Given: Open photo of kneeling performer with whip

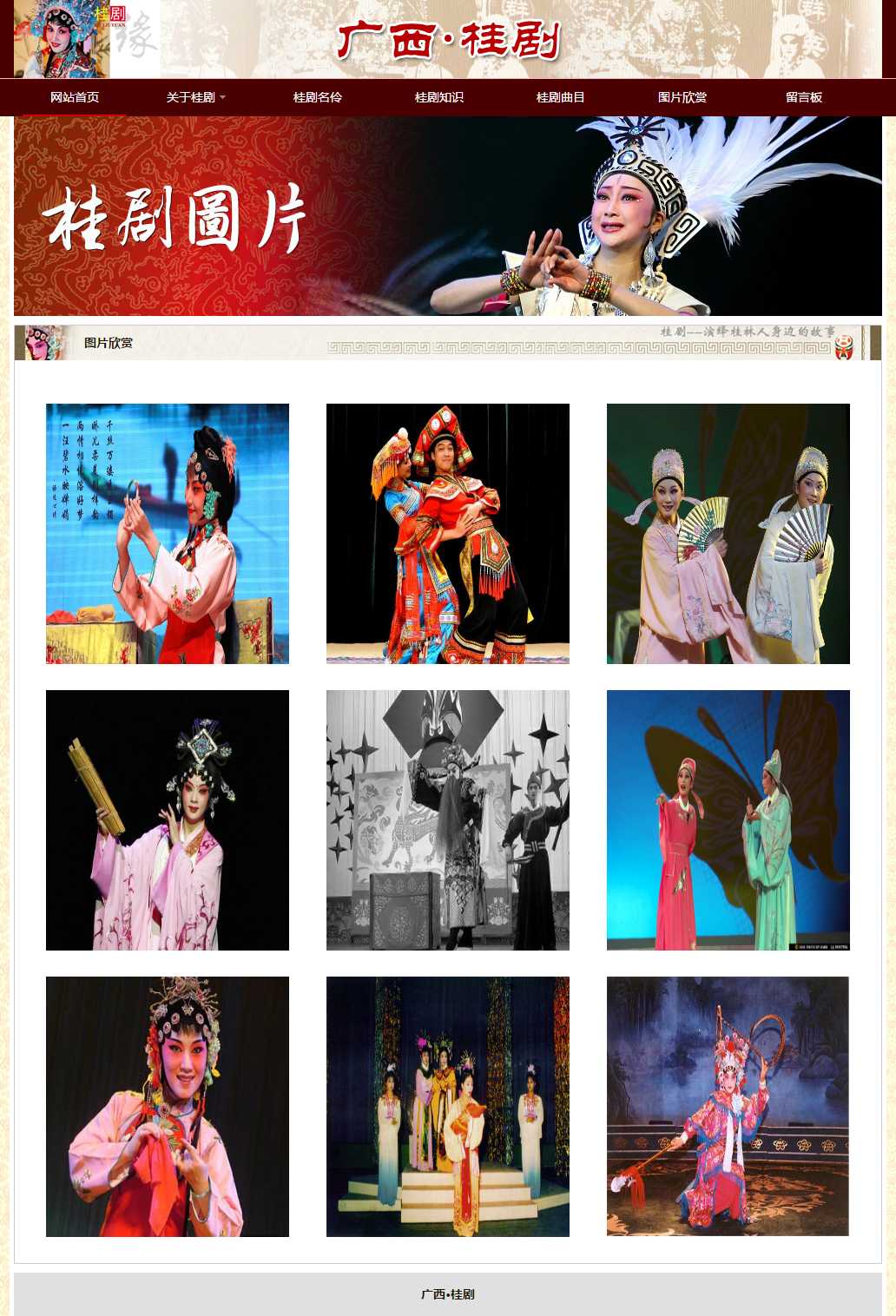Looking at the screenshot, I should click(728, 1107).
